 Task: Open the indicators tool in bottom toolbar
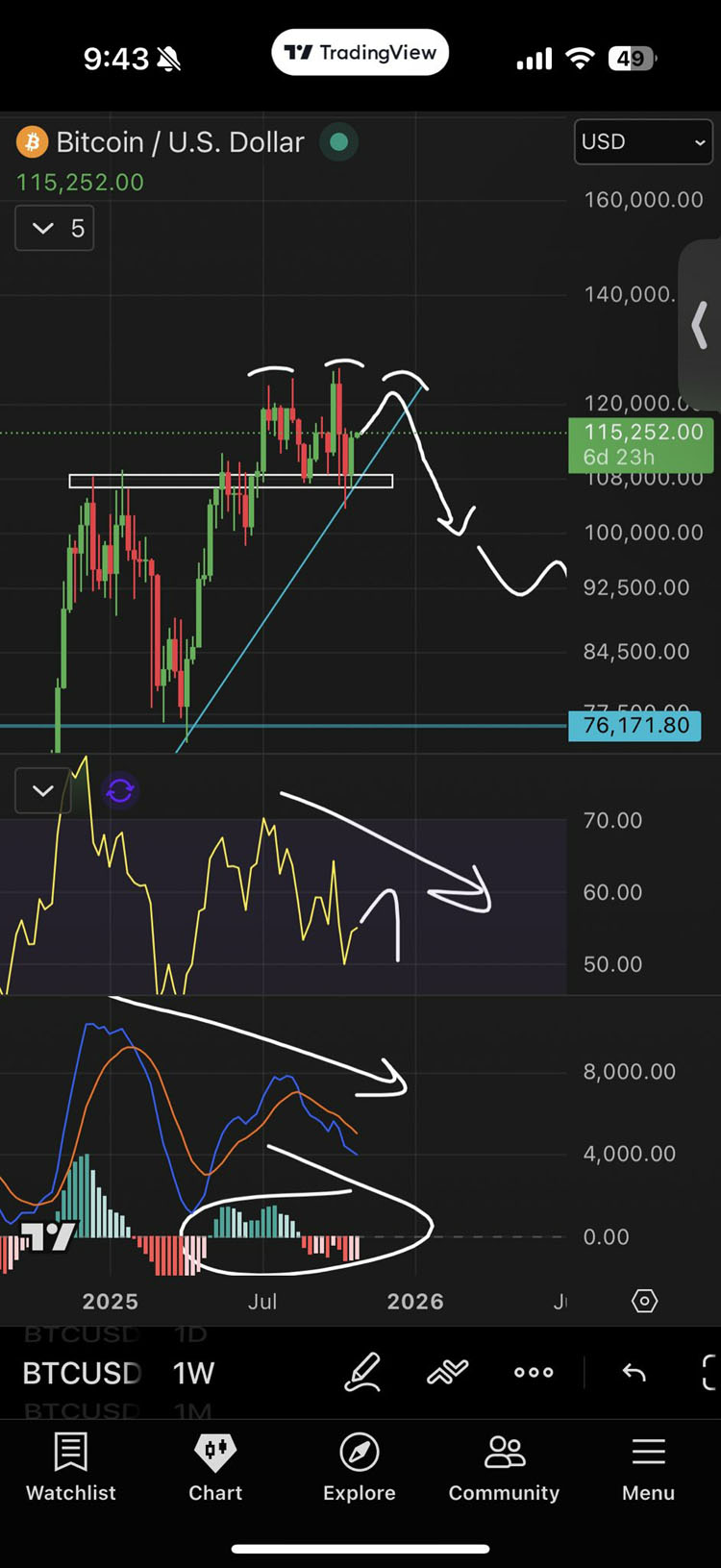447,1373
